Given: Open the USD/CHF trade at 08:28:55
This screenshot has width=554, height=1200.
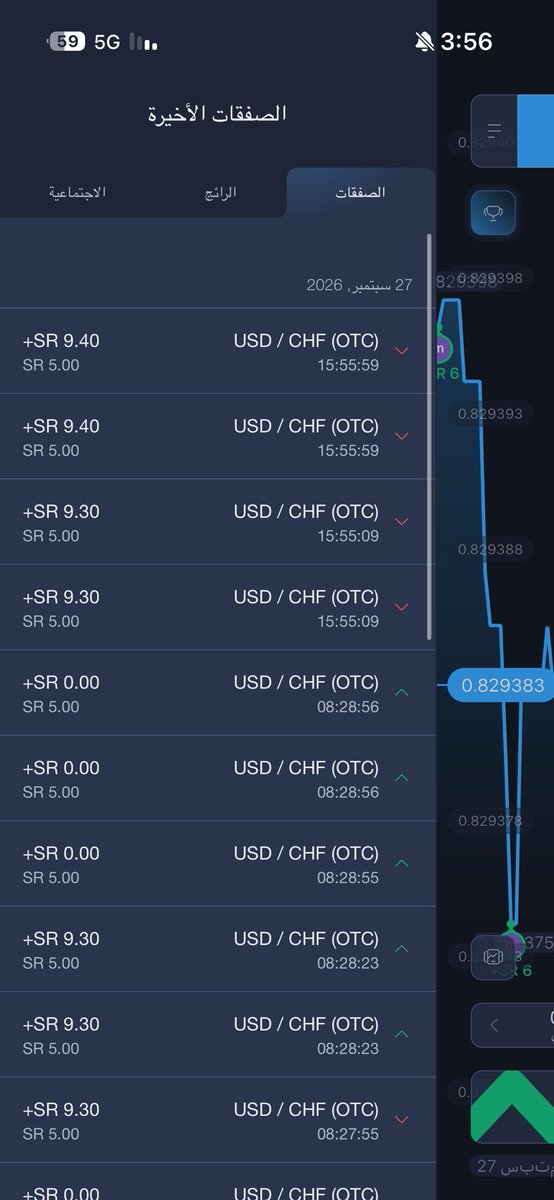Looking at the screenshot, I should point(218,864).
